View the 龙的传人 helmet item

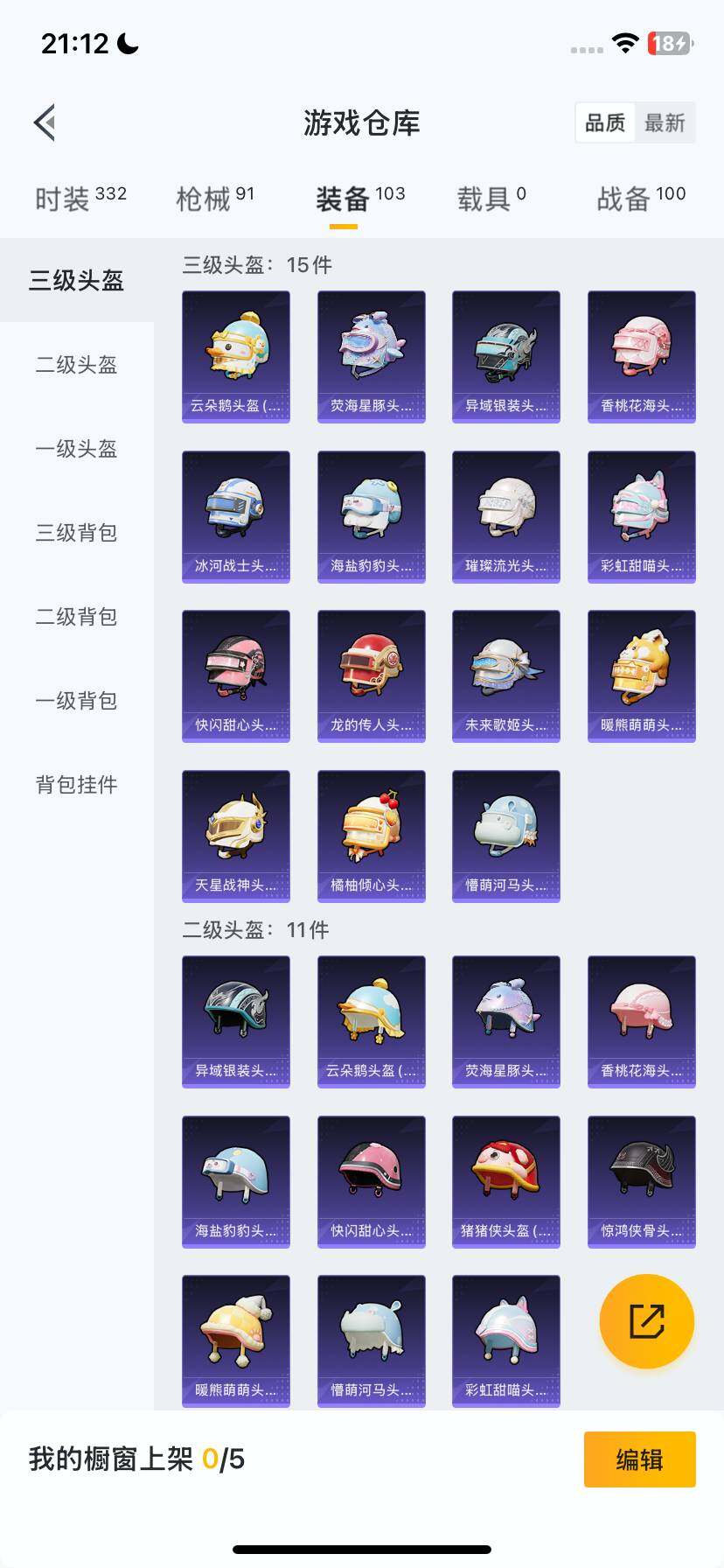tap(372, 676)
